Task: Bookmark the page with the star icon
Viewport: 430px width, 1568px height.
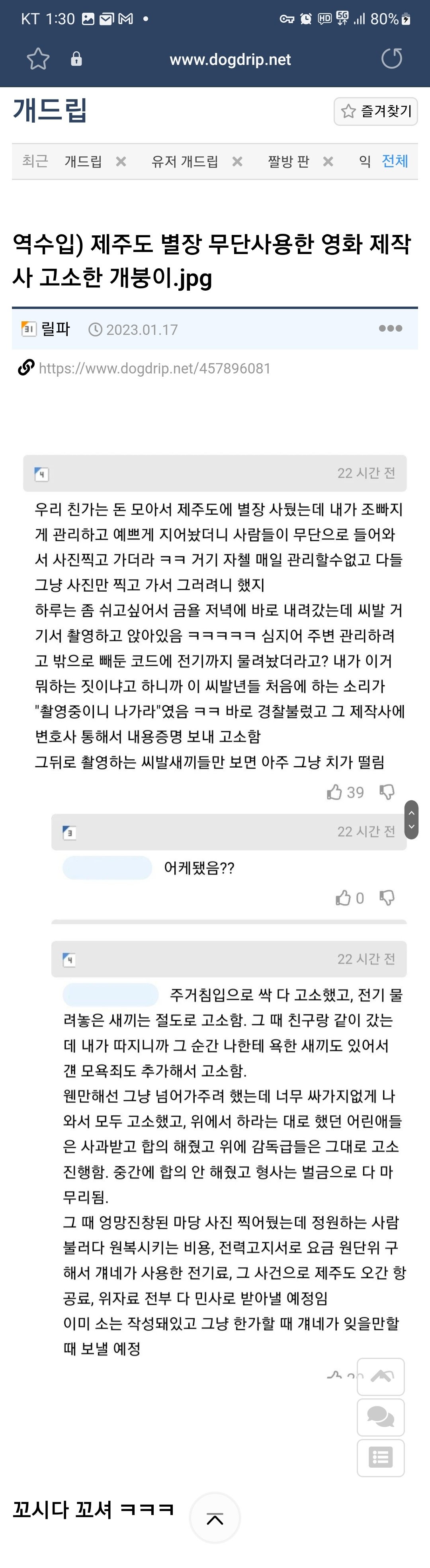Action: click(x=38, y=59)
